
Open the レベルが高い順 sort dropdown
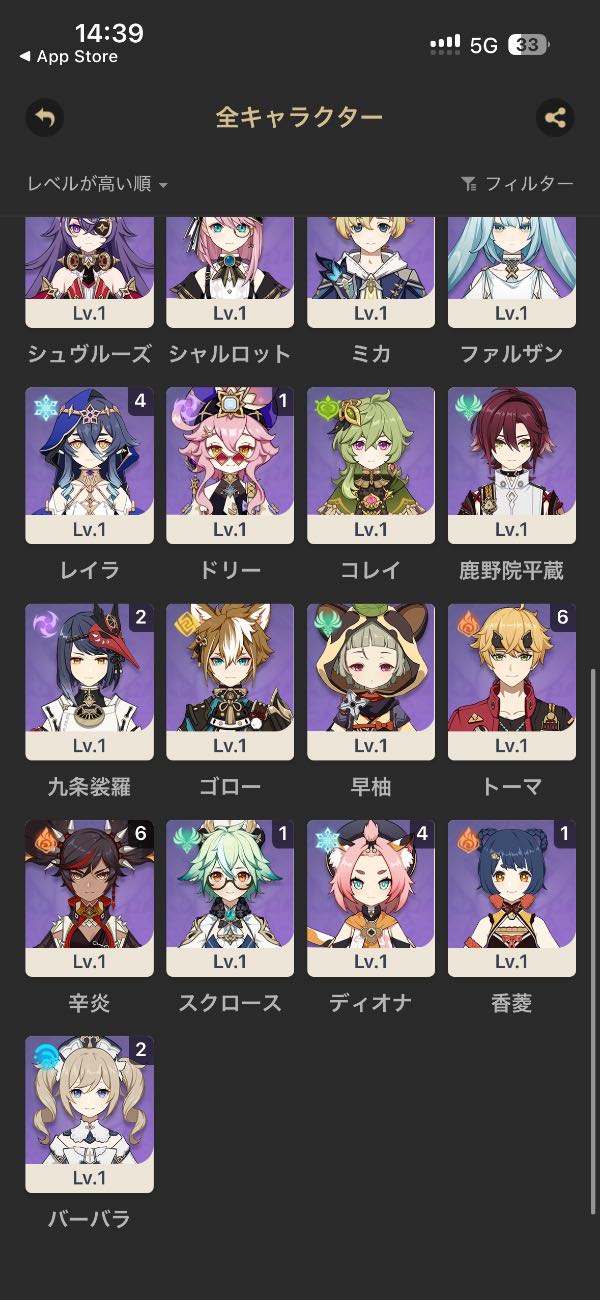pos(97,184)
